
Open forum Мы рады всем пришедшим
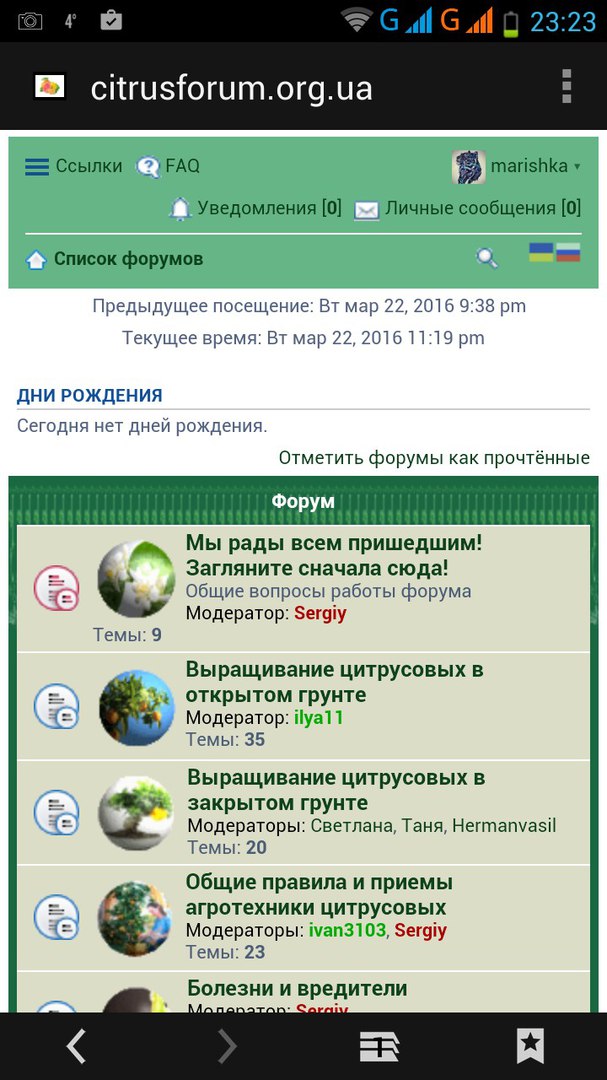333,555
